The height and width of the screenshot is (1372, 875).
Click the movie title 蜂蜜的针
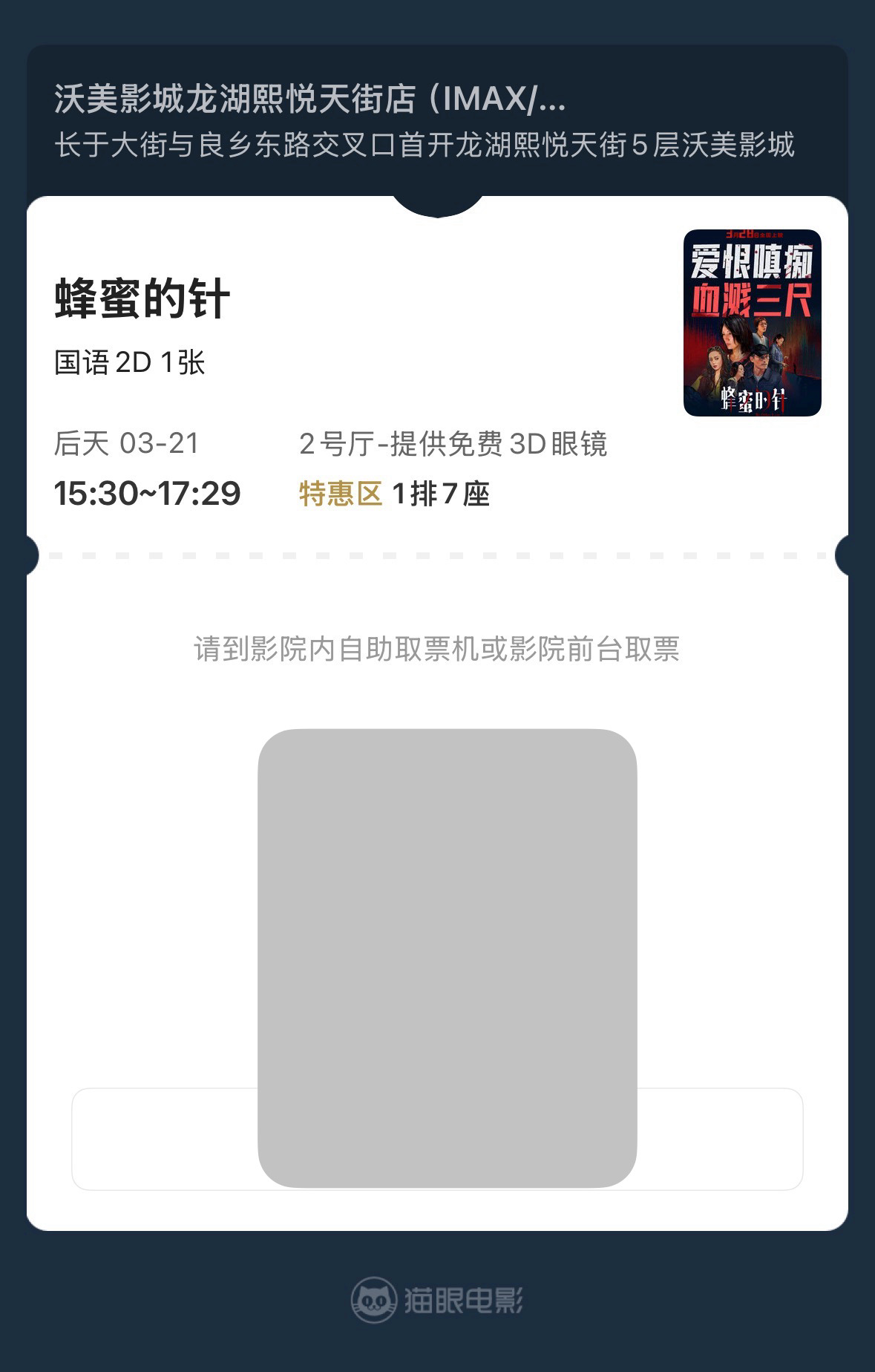[141, 298]
